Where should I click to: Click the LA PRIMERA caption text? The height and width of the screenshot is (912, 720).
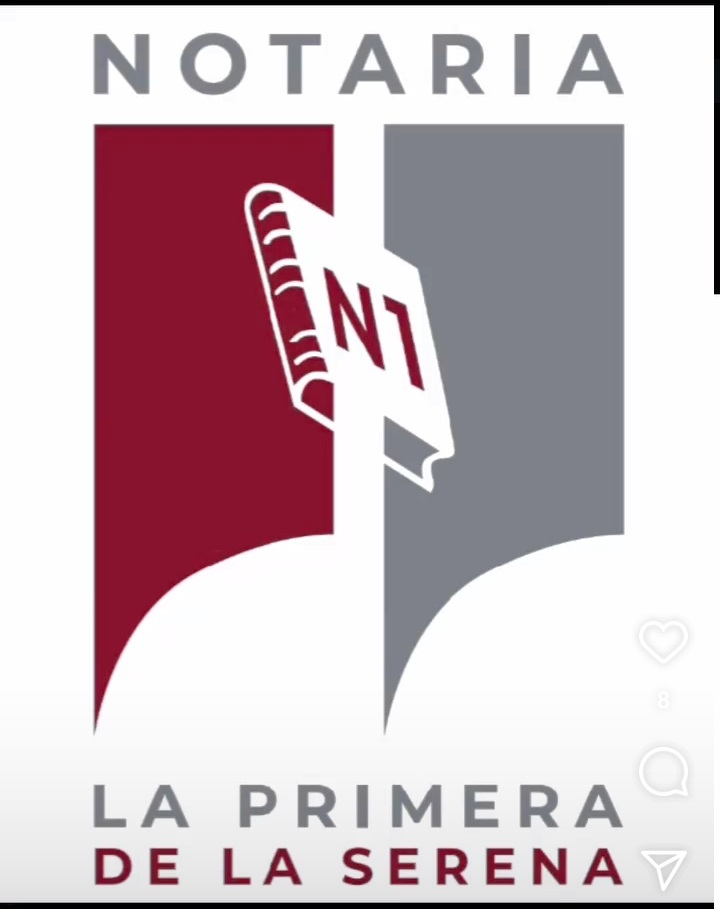357,806
